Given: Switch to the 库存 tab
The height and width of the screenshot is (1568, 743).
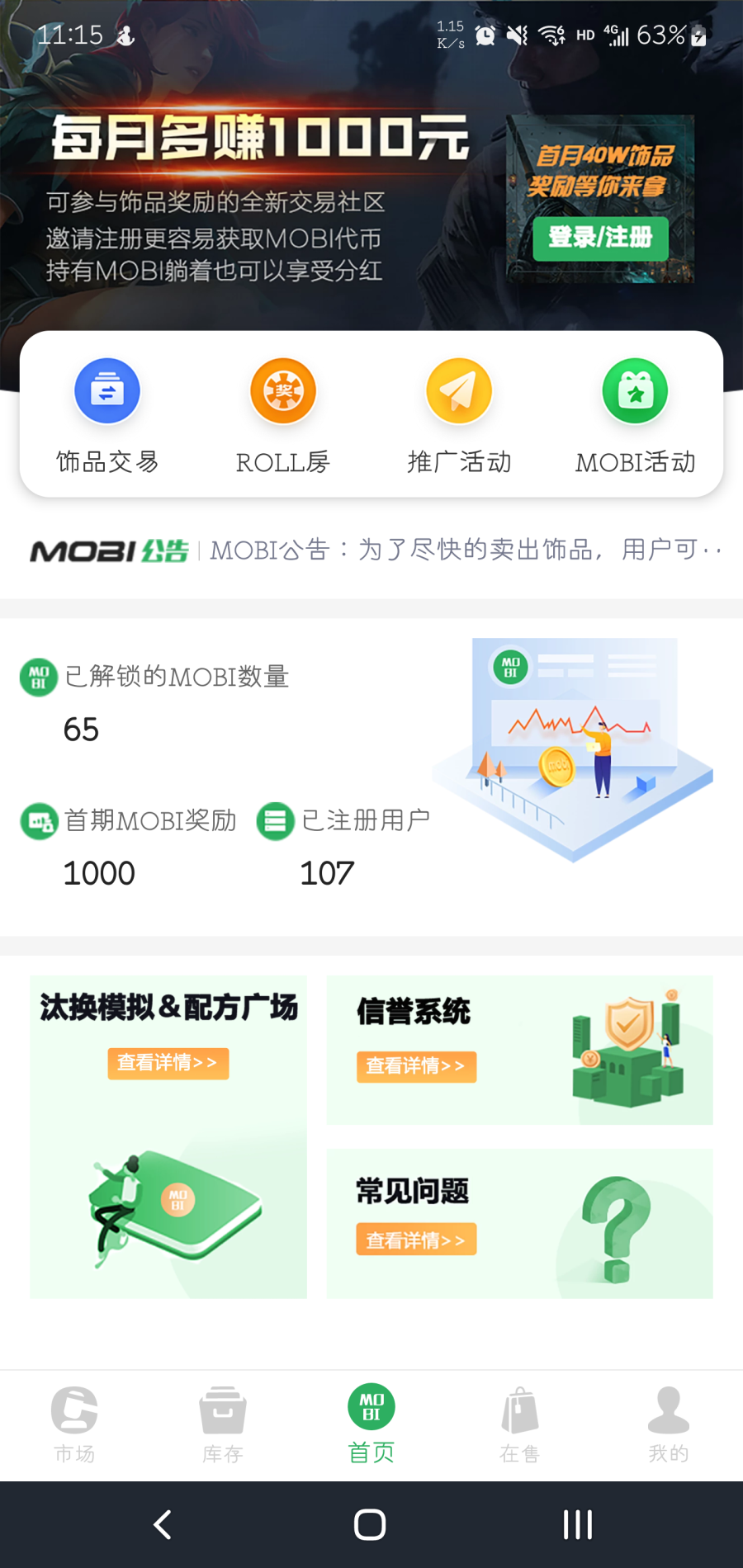Looking at the screenshot, I should click(x=223, y=1424).
